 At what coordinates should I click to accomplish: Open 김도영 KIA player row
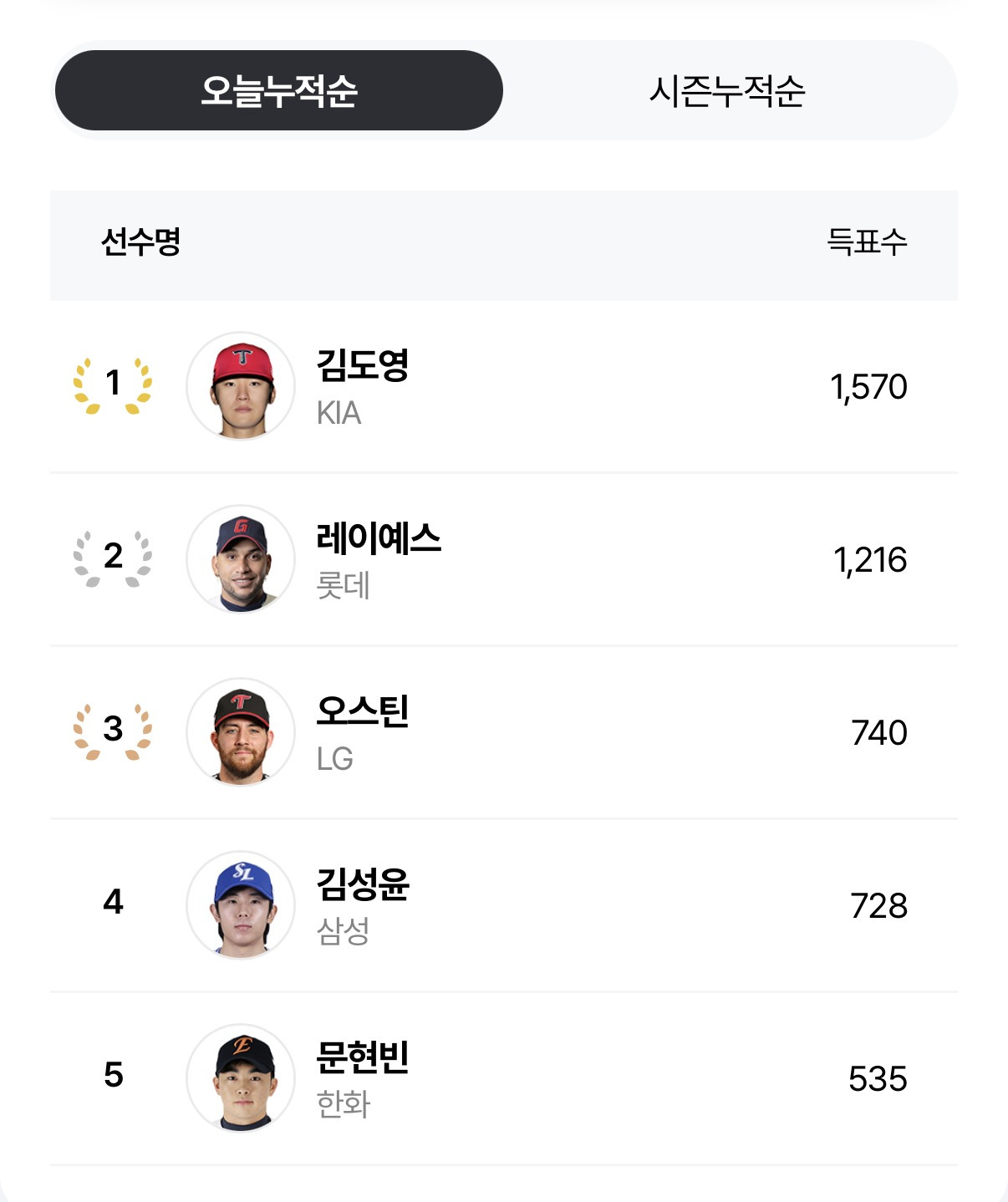pyautogui.click(x=504, y=386)
